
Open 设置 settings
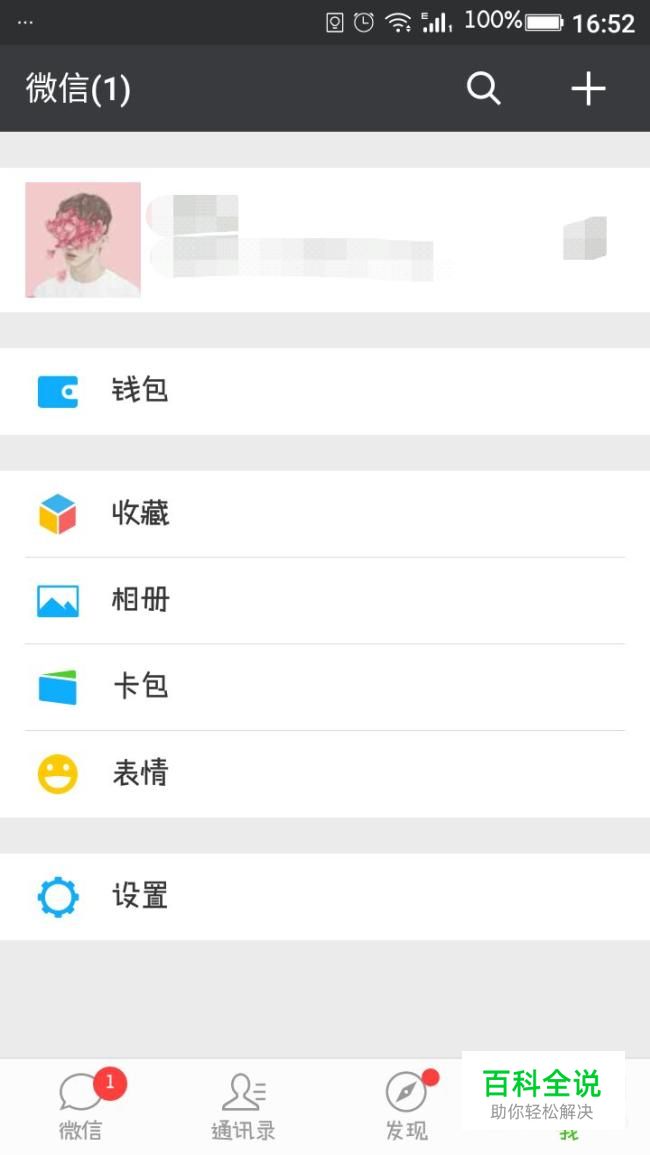[x=324, y=896]
